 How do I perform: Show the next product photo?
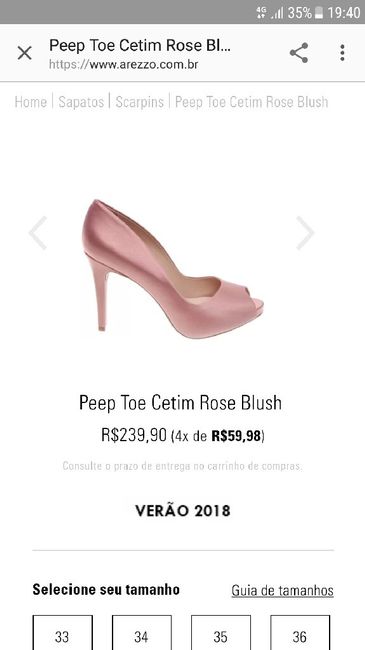click(305, 233)
